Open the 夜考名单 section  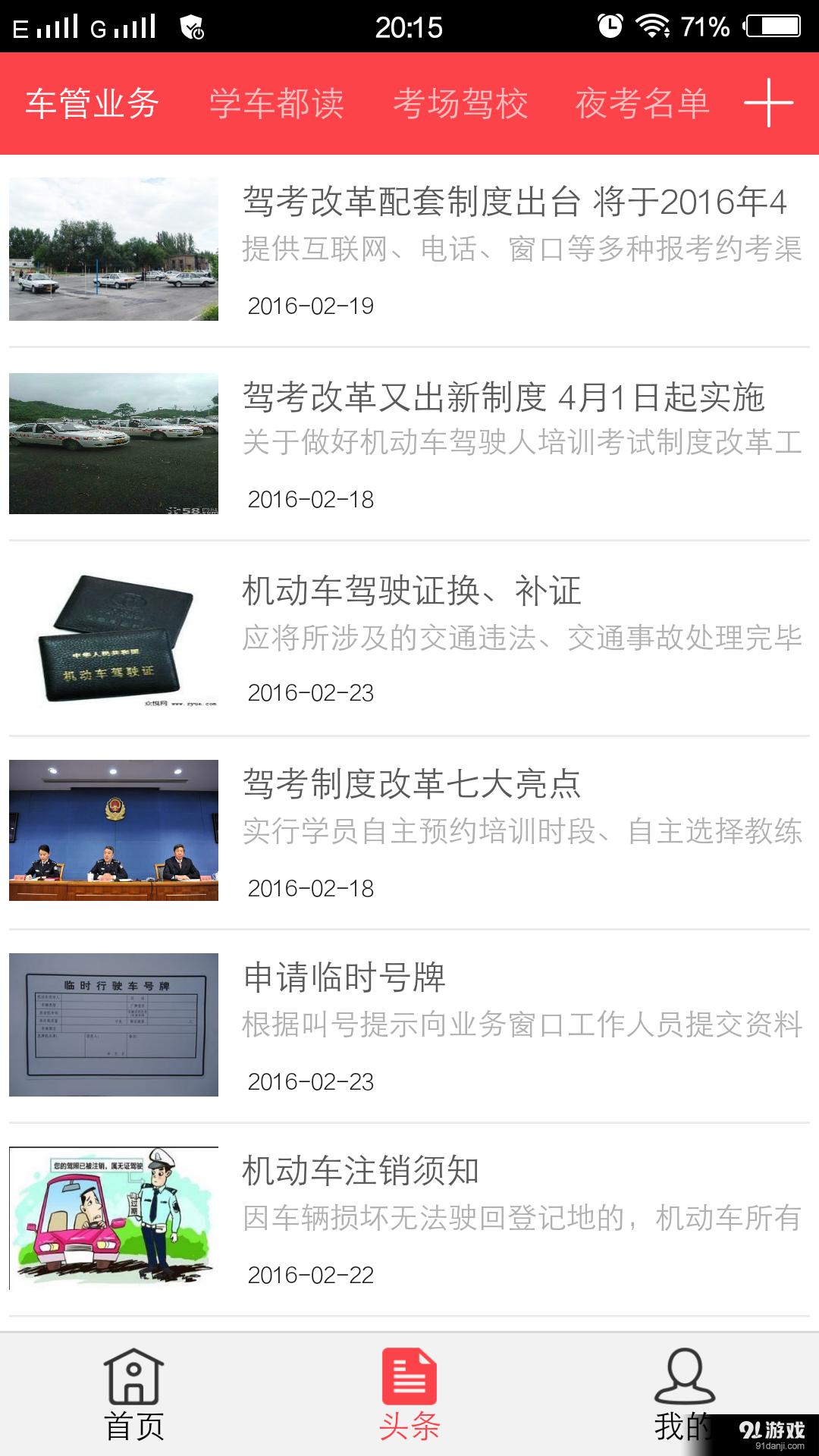pyautogui.click(x=643, y=104)
